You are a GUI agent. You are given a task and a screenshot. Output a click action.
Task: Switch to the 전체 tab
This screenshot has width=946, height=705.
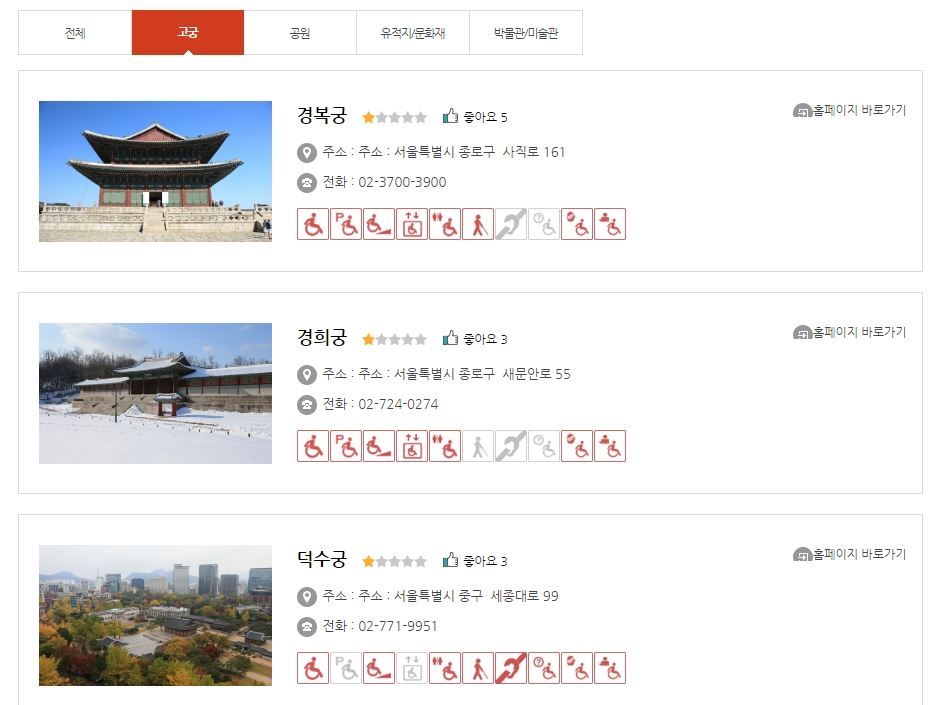(75, 33)
